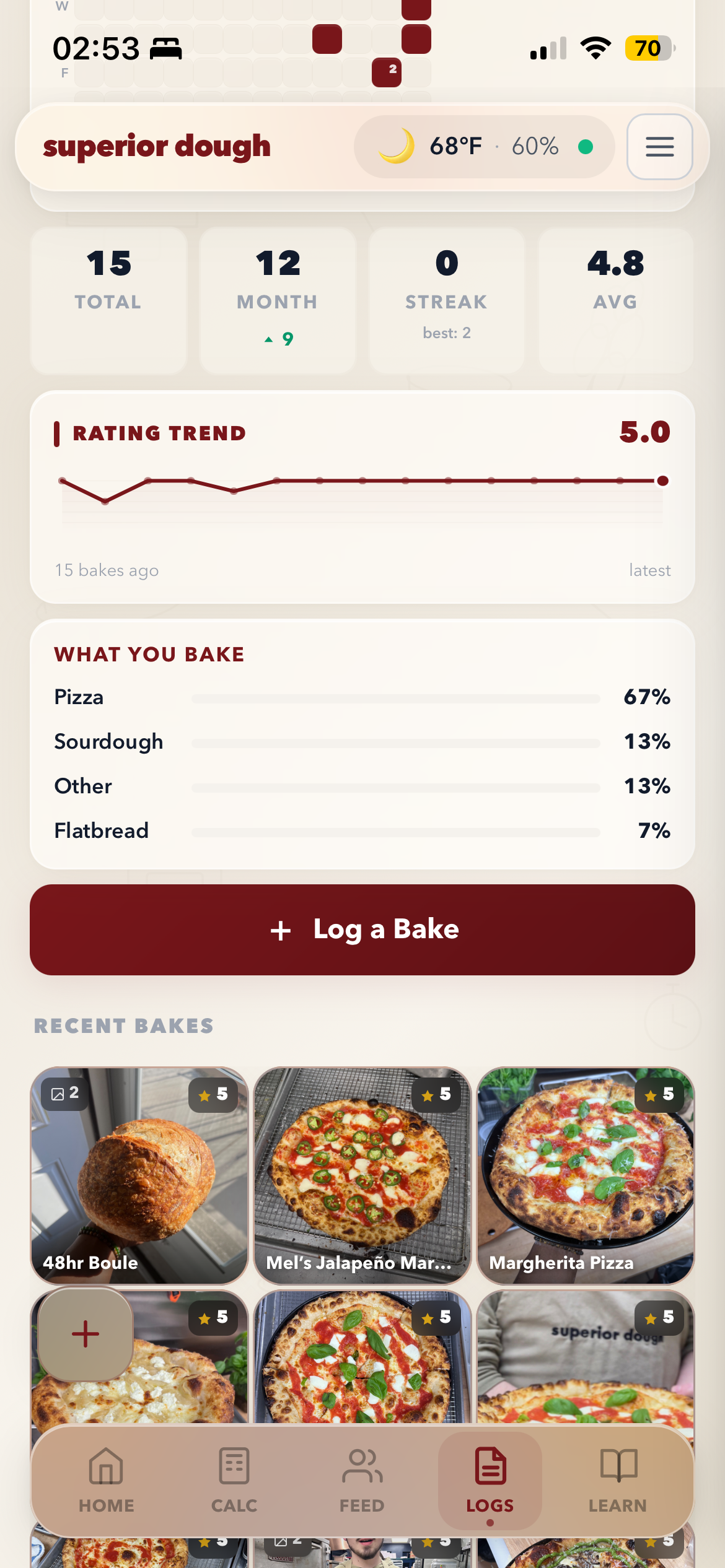Expand the weather widget showing 68°F
The image size is (725, 1568).
[484, 147]
